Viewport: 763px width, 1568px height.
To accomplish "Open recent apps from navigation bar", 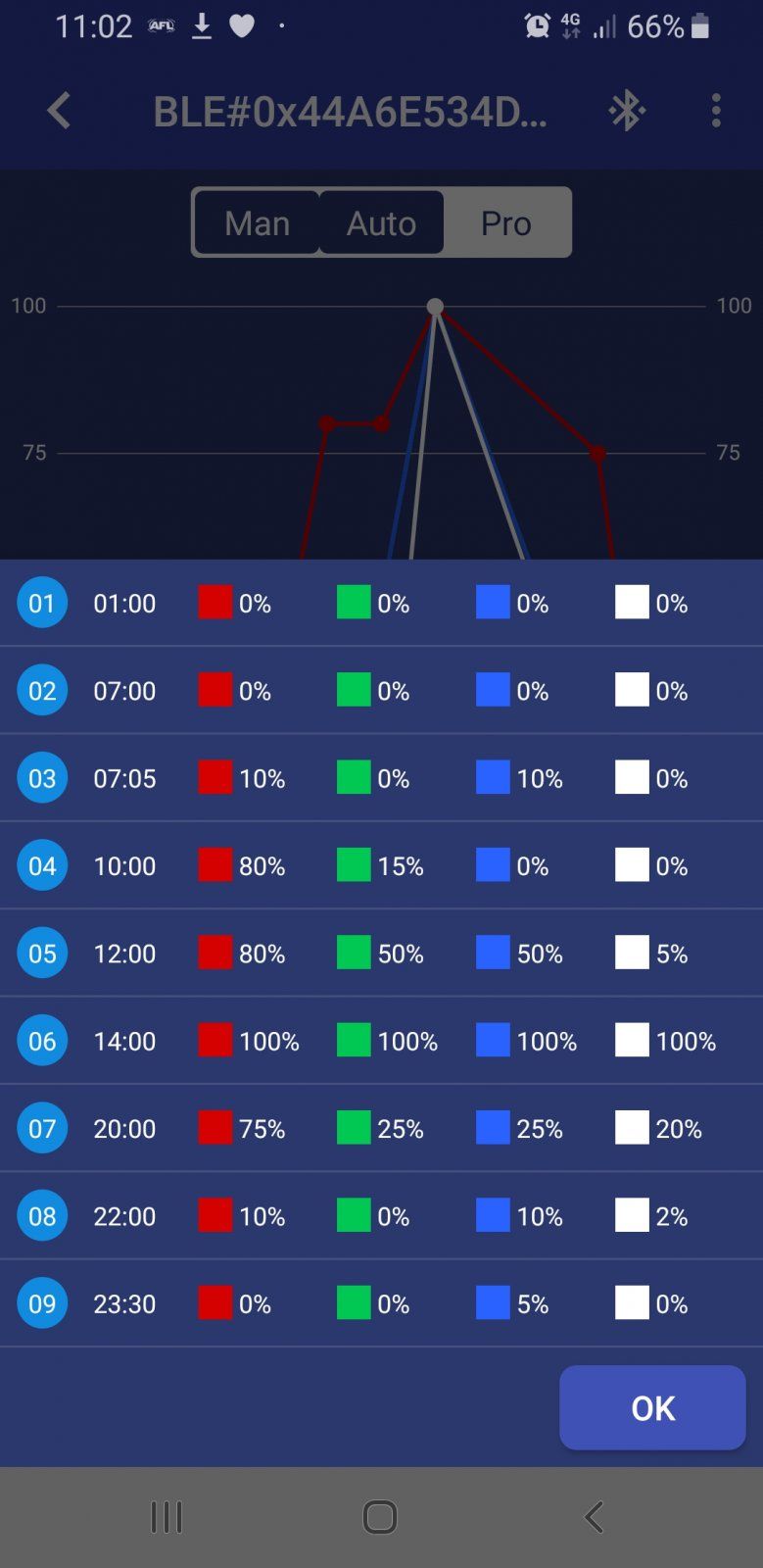I will coord(167,1517).
